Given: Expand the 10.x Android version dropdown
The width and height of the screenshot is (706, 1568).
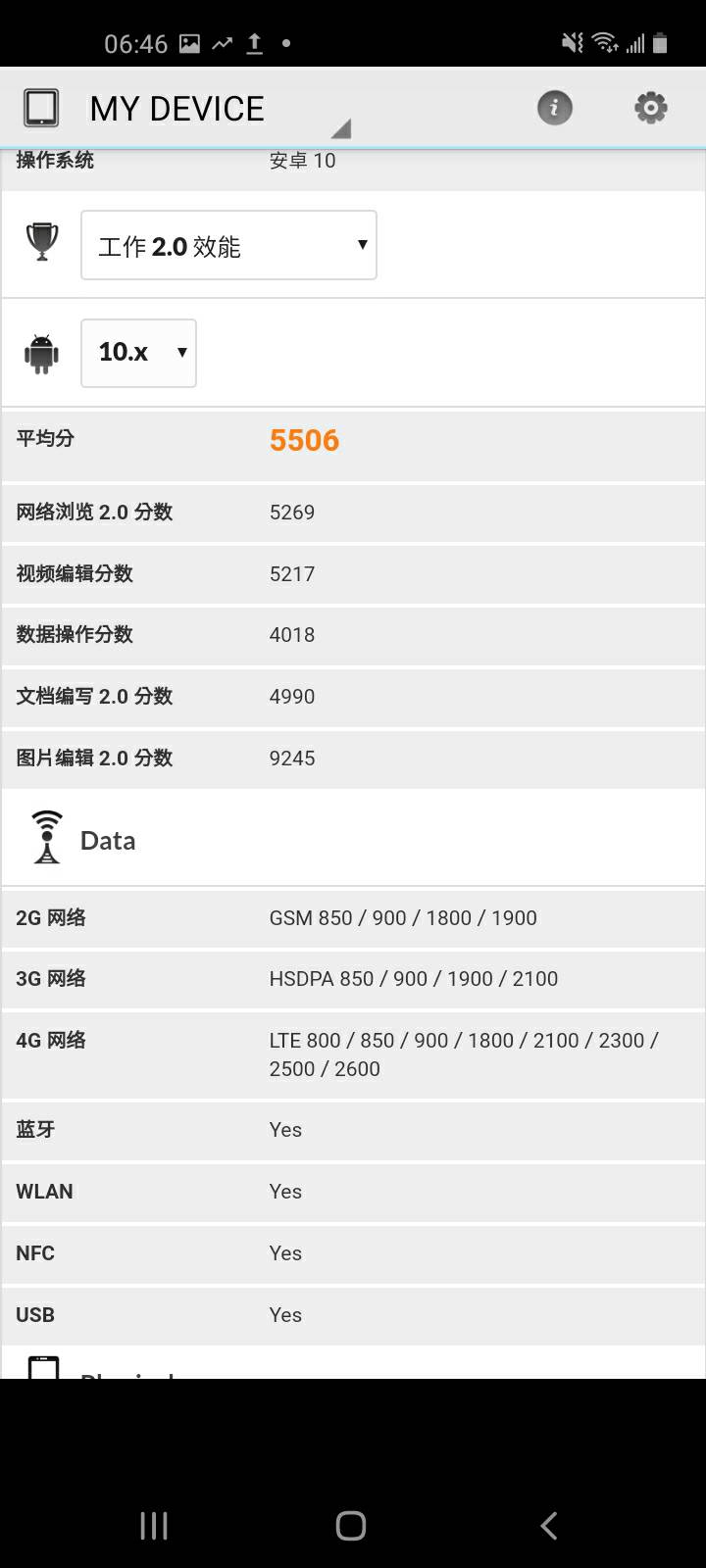Looking at the screenshot, I should tap(138, 353).
